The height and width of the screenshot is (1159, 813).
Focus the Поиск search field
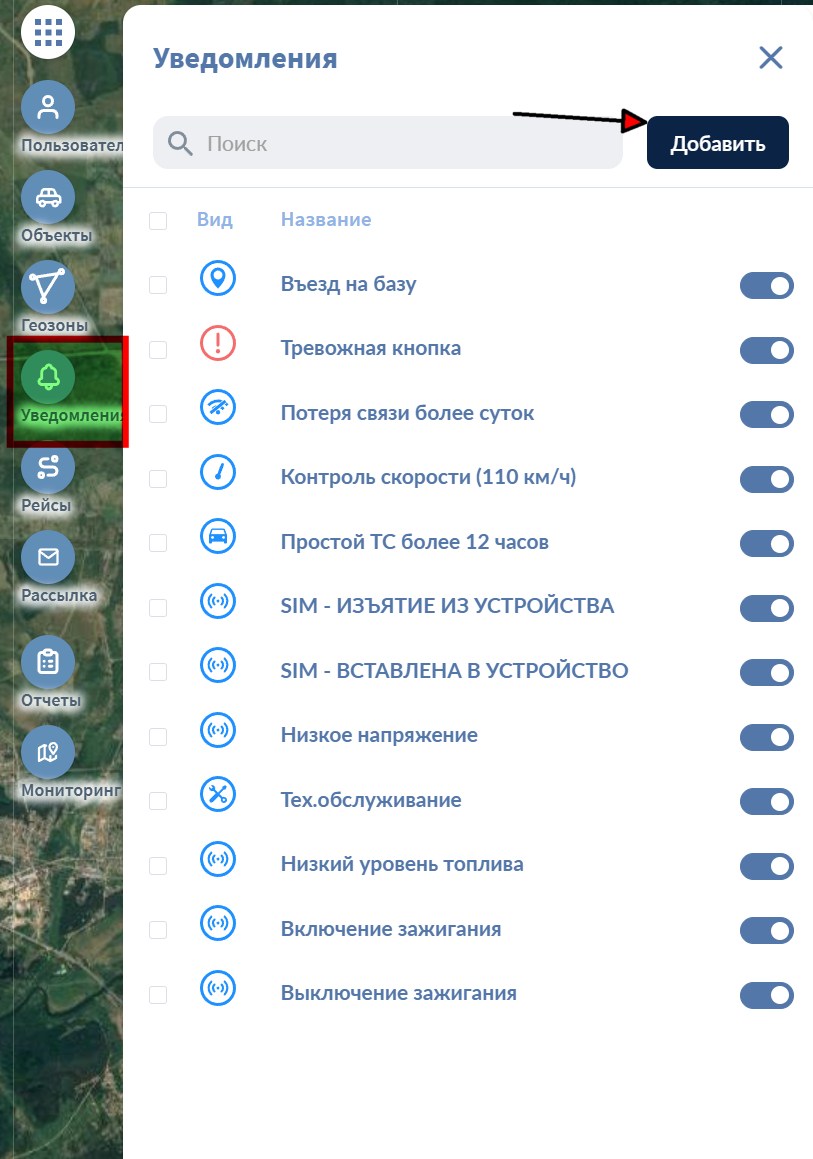pyautogui.click(x=400, y=143)
